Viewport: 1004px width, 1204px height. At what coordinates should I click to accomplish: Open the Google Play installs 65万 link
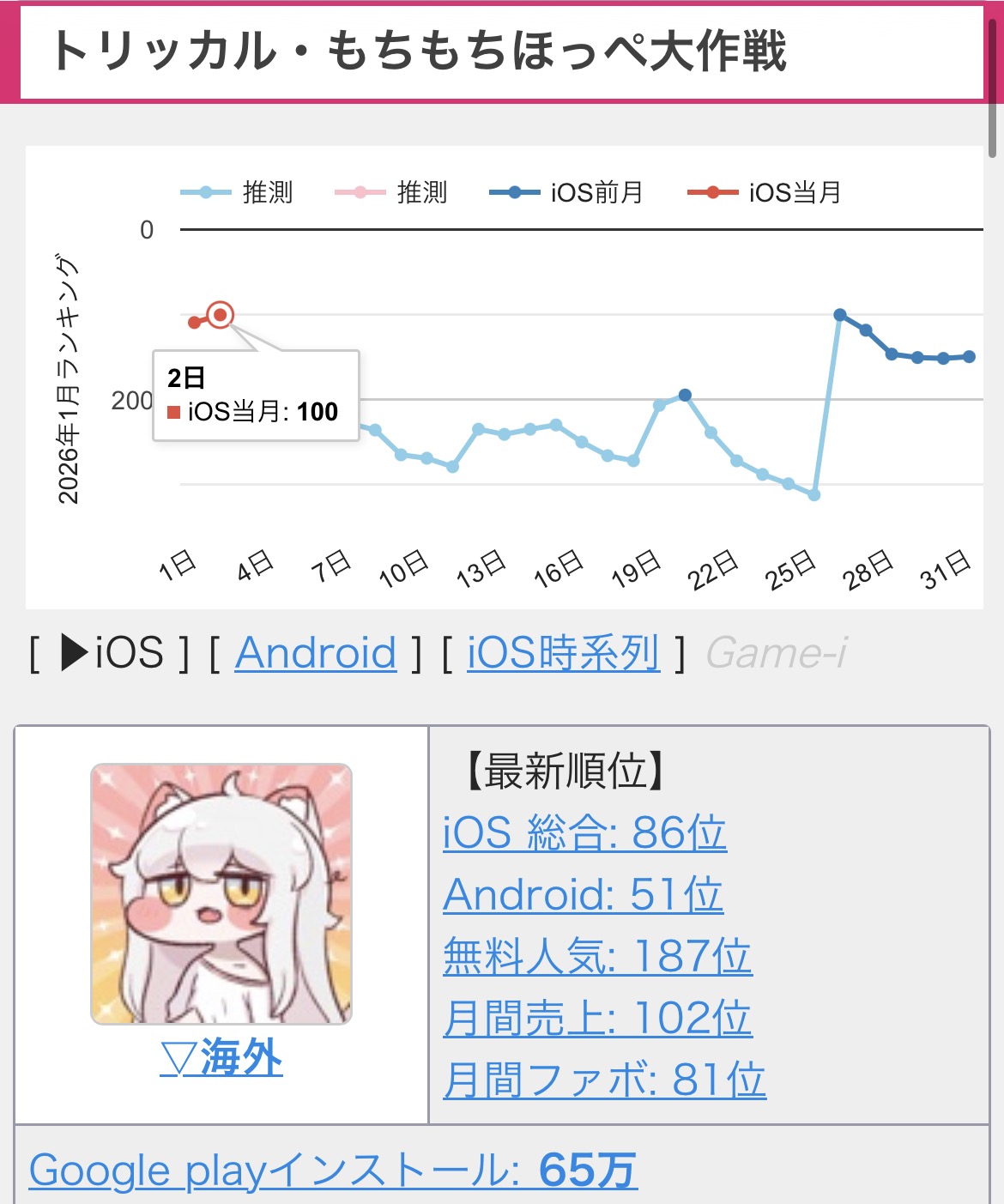coord(333,1171)
